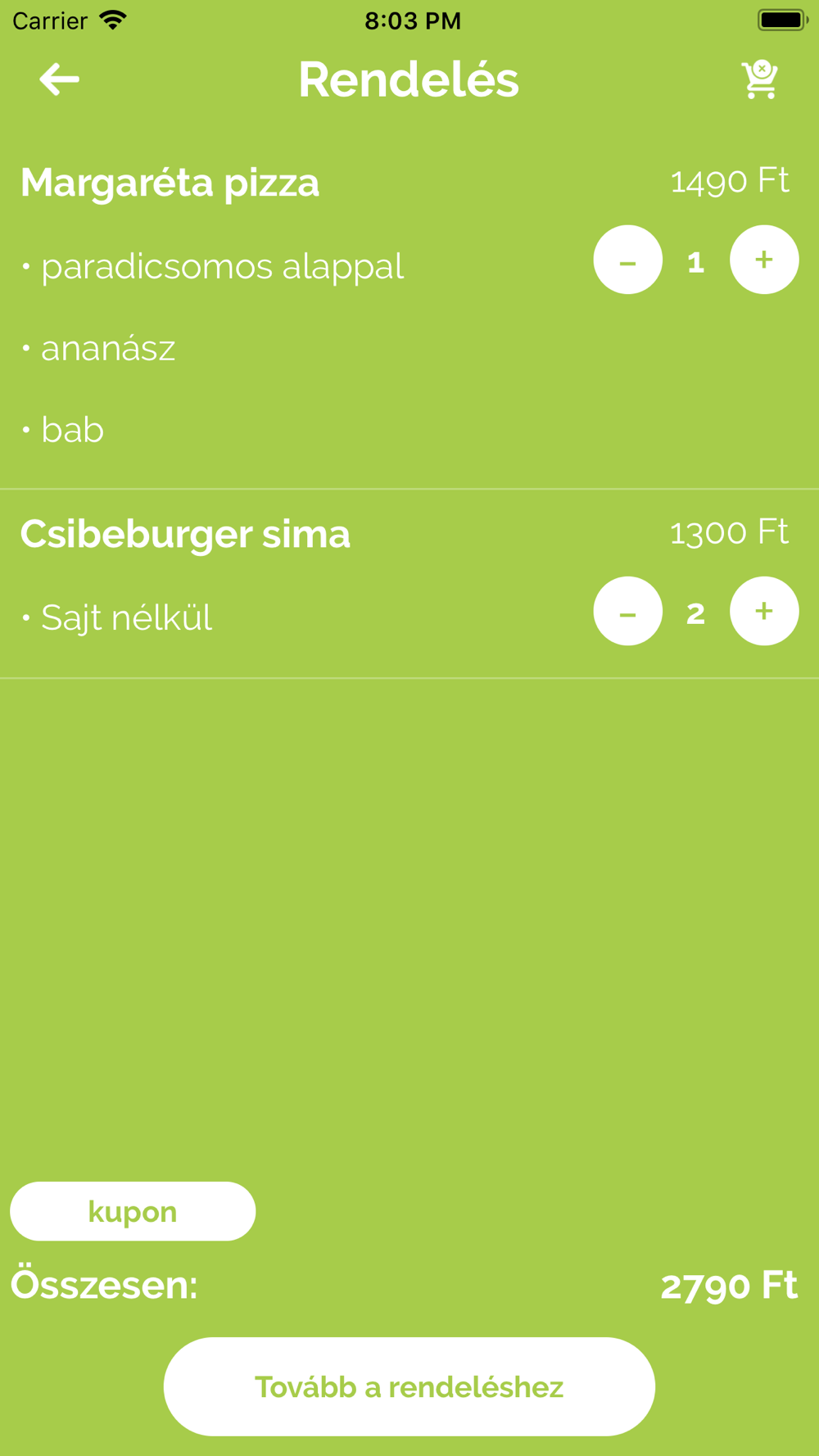Open the kupon button
The width and height of the screenshot is (819, 1456).
(133, 1211)
